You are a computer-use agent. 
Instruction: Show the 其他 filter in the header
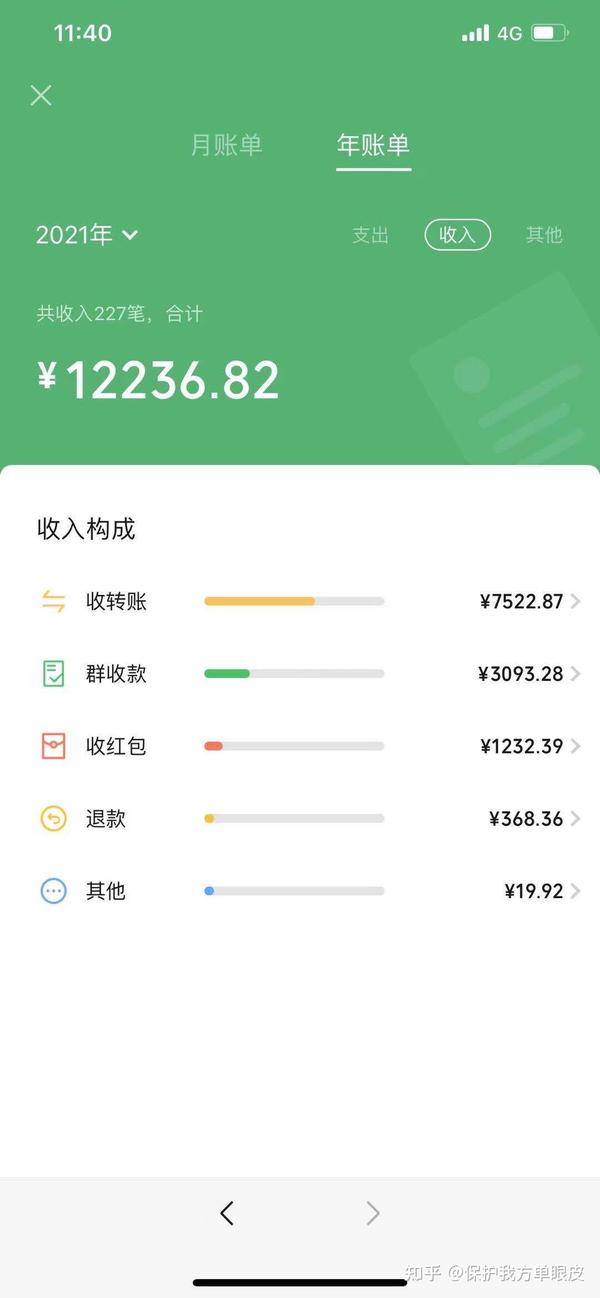544,235
